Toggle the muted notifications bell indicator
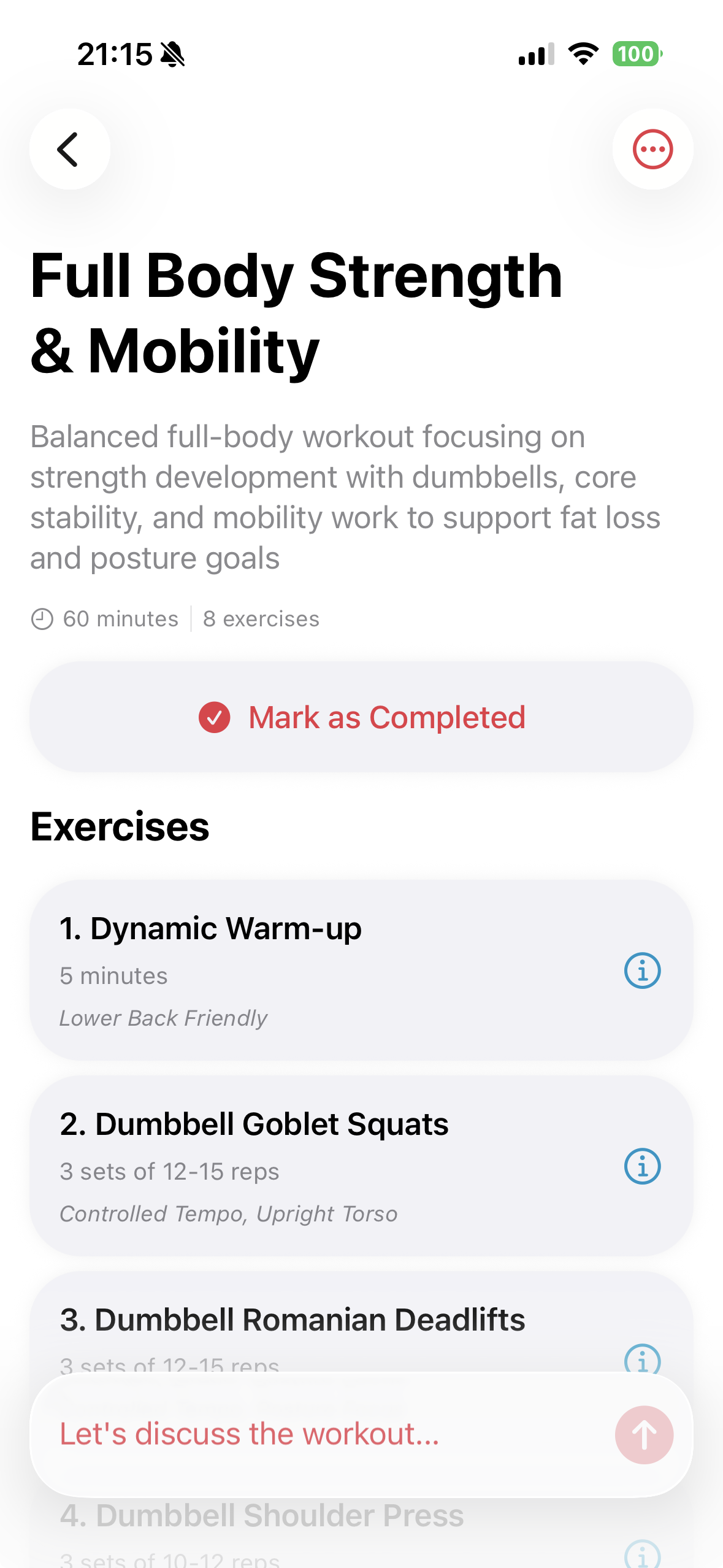 [x=172, y=55]
